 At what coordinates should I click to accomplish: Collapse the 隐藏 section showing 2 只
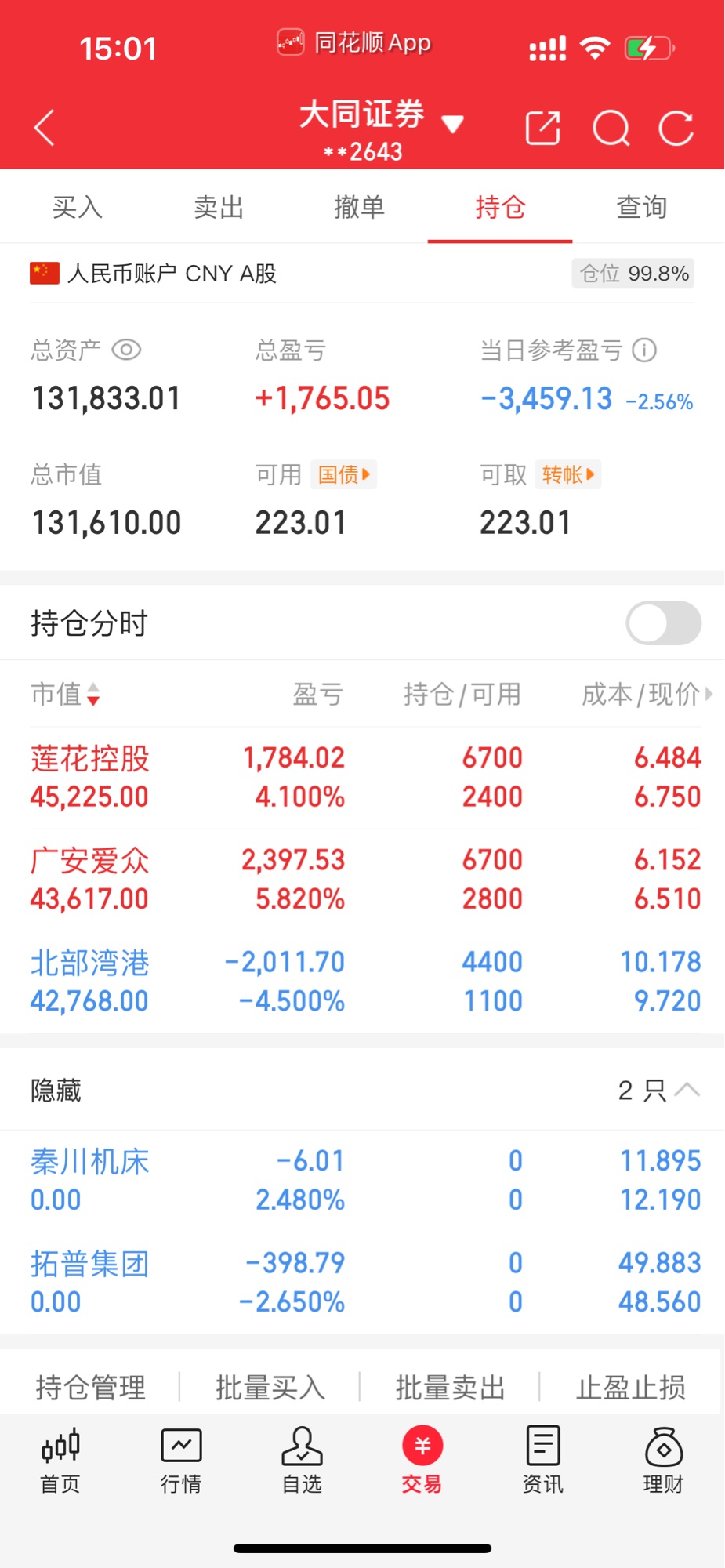pyautogui.click(x=659, y=1090)
